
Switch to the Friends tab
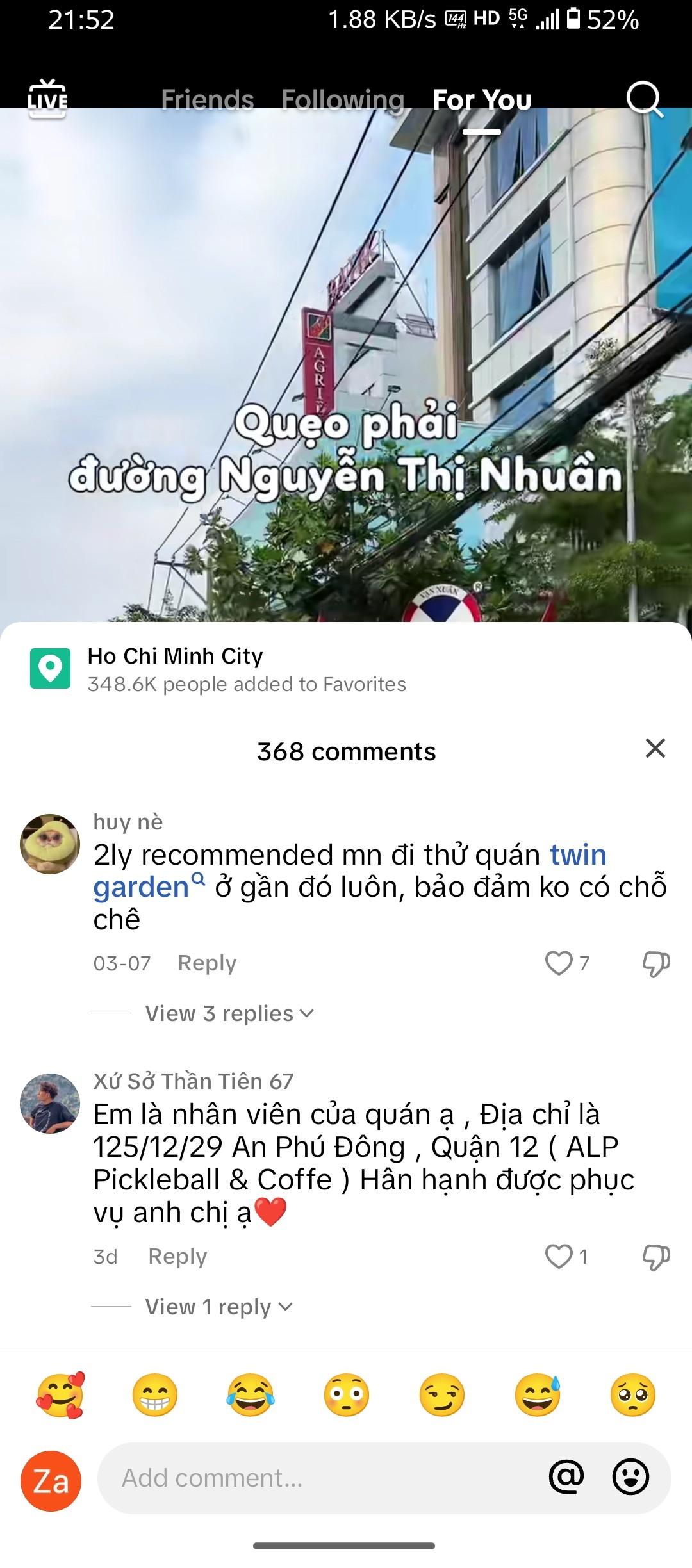pyautogui.click(x=208, y=100)
